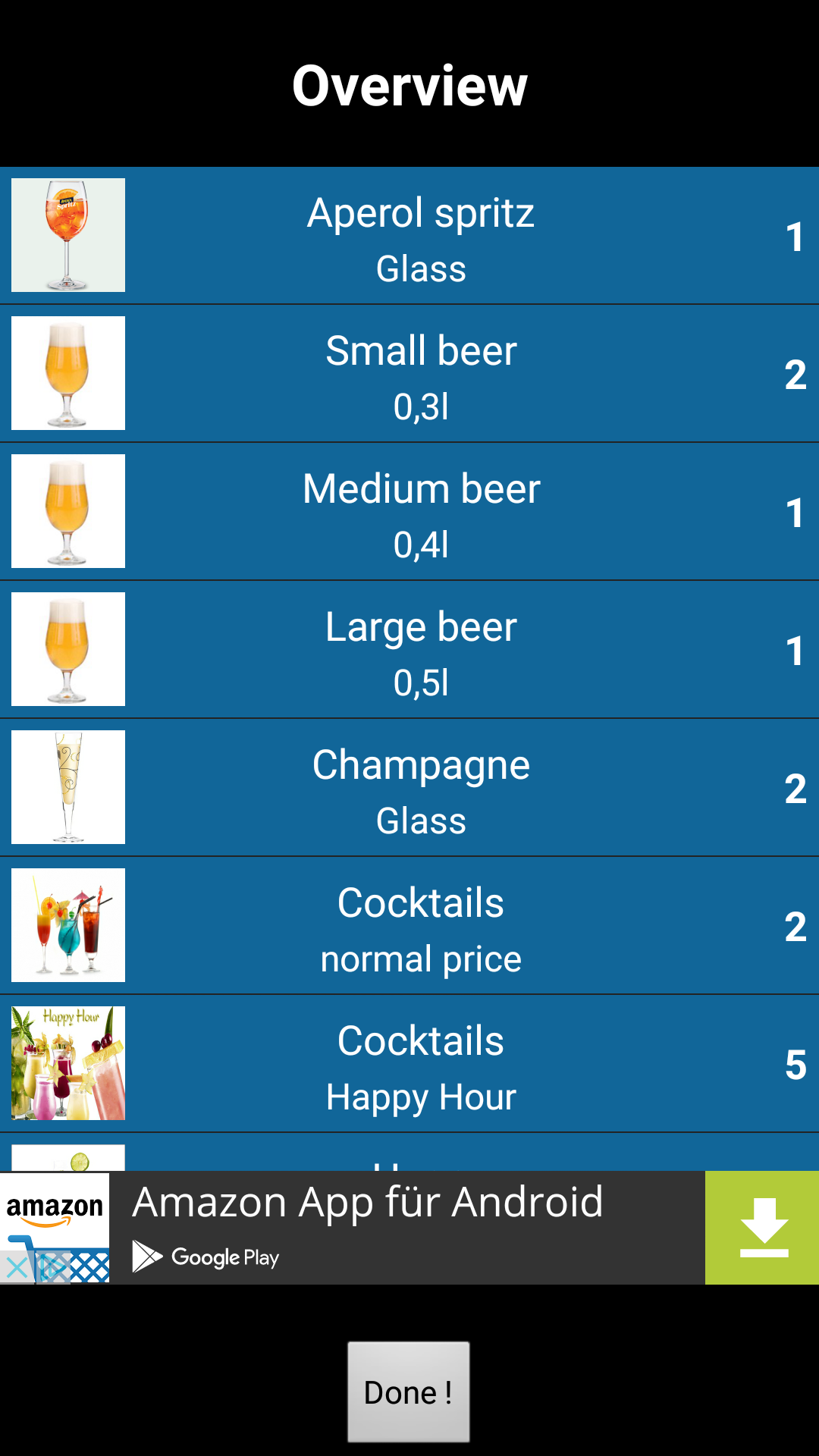Screen dimensions: 819x1456
Task: Select the Champagne Glass entry
Action: 420,787
